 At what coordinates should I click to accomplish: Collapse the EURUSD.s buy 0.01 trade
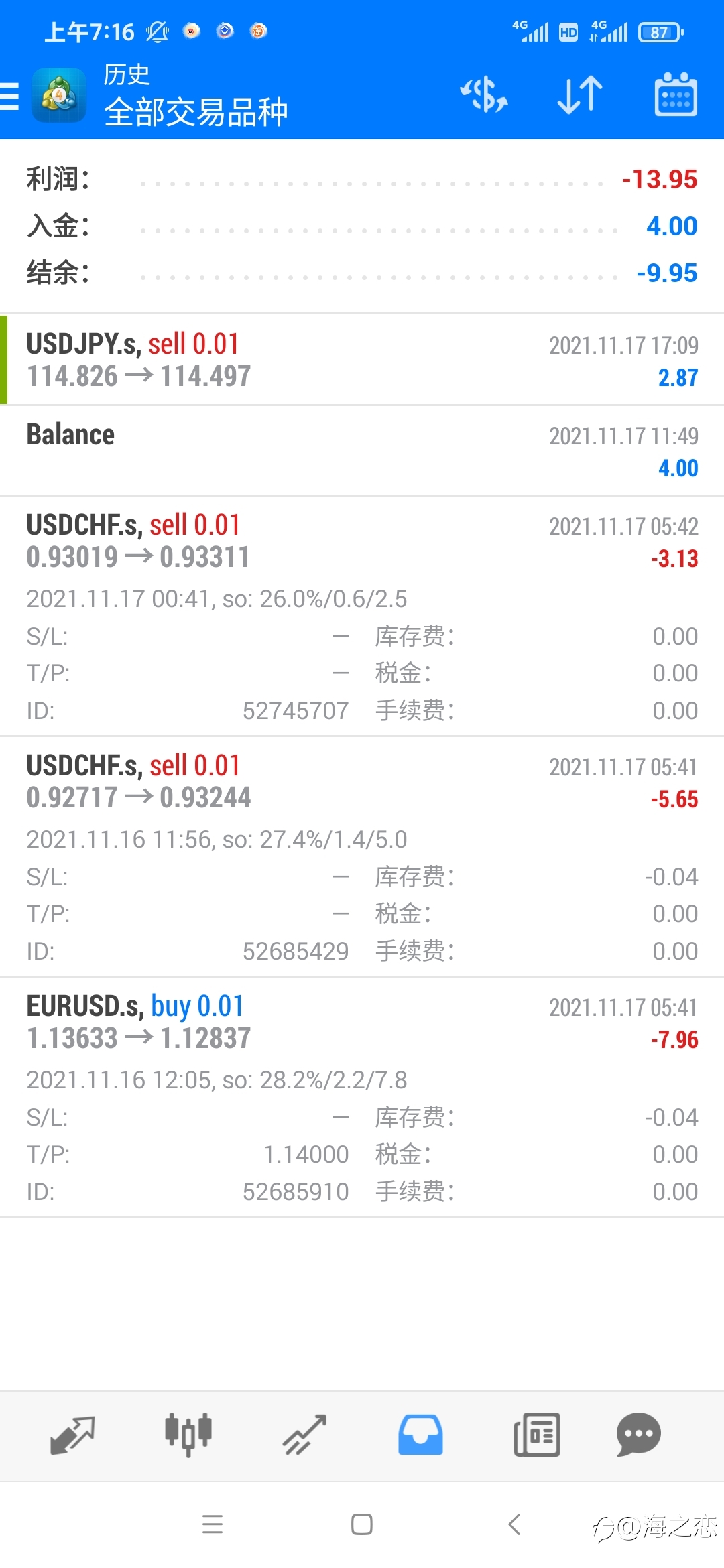pyautogui.click(x=362, y=1097)
